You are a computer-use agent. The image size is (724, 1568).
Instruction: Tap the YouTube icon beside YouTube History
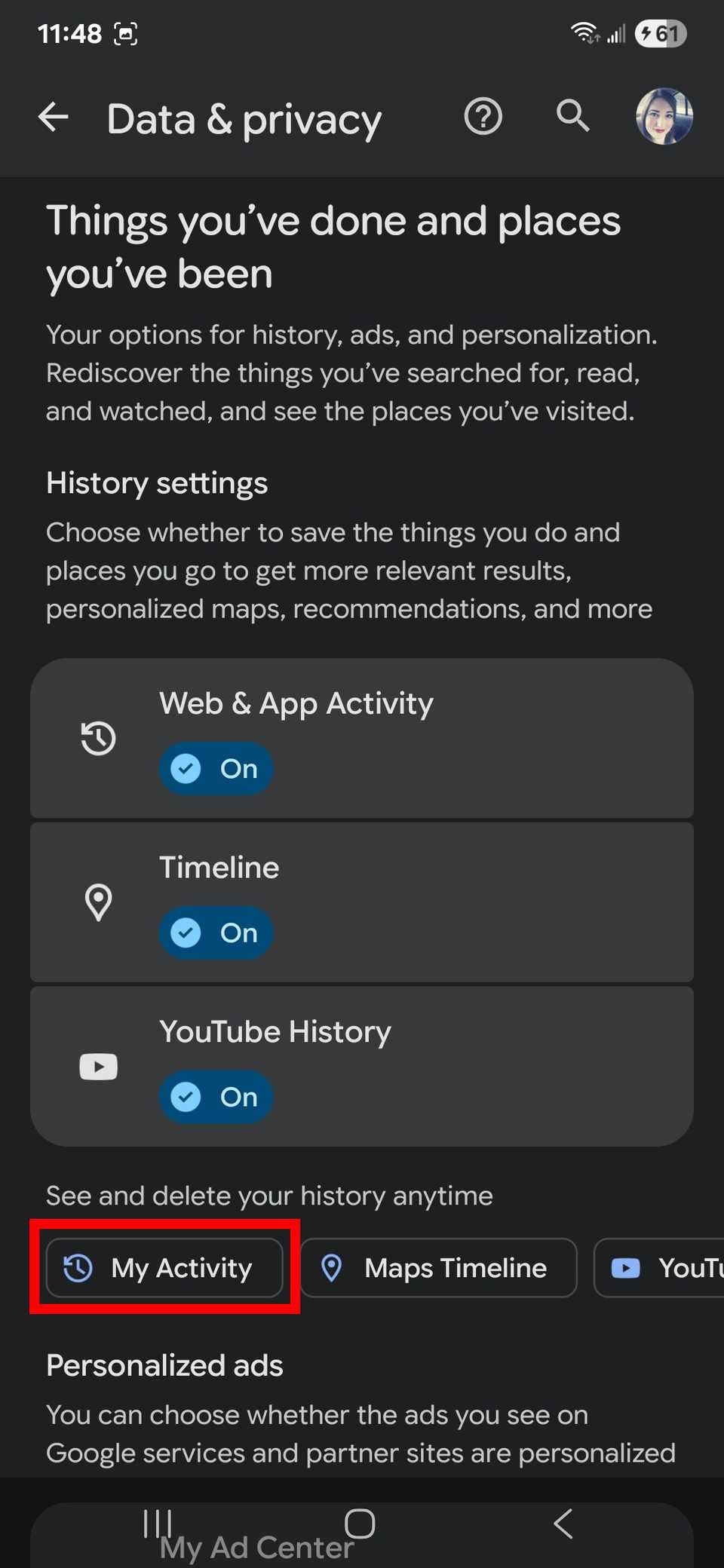click(x=98, y=1066)
